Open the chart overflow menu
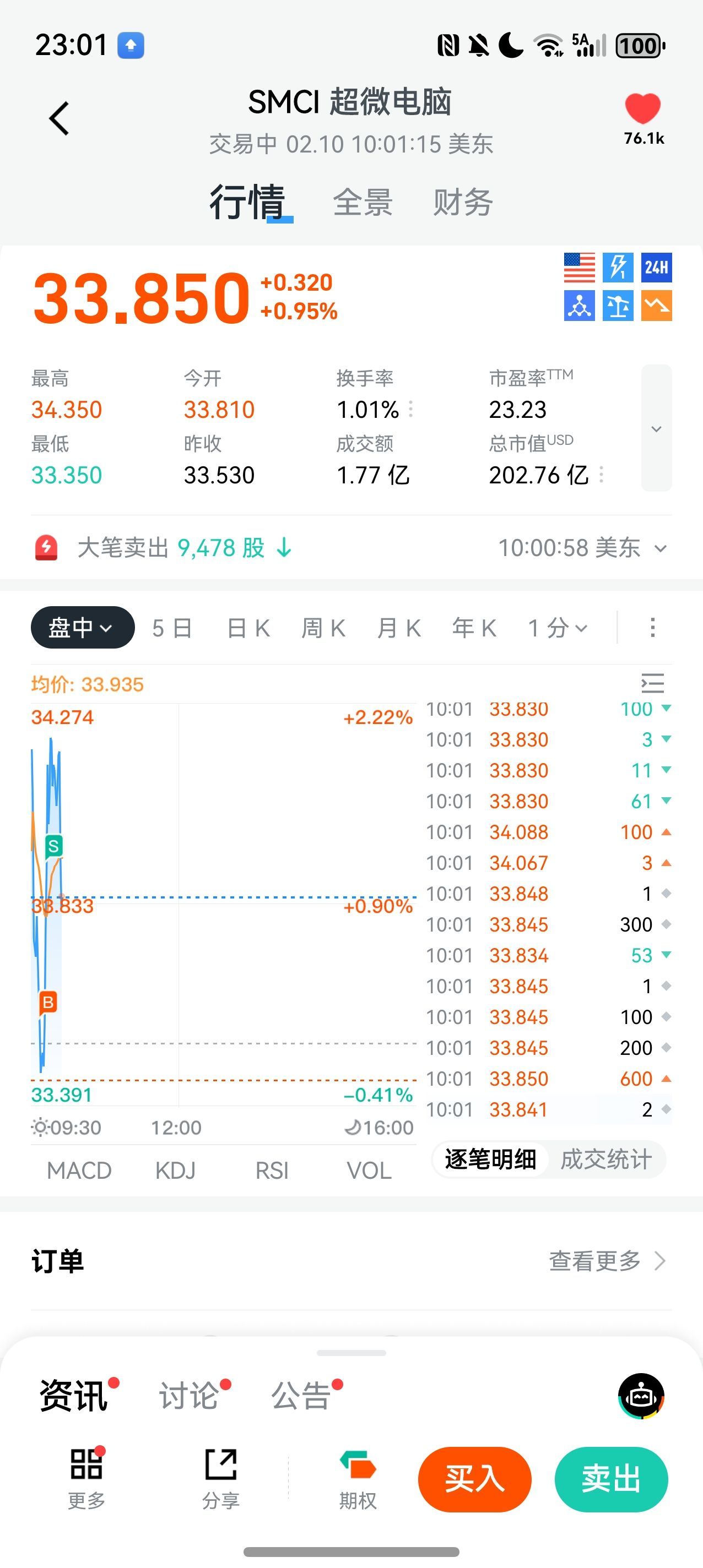The height and width of the screenshot is (1568, 703). point(652,628)
